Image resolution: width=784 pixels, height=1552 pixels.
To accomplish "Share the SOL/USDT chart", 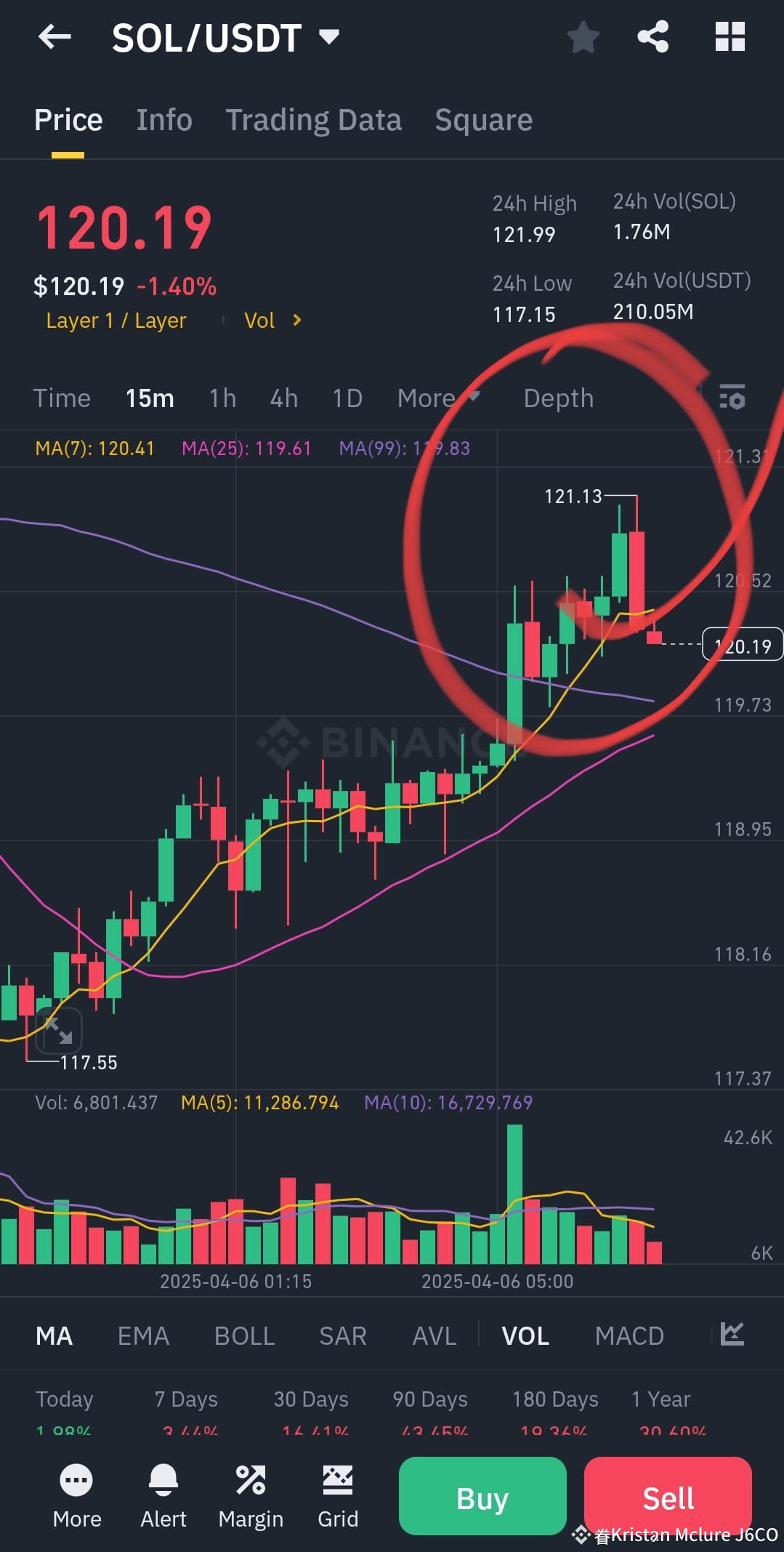I will (653, 38).
